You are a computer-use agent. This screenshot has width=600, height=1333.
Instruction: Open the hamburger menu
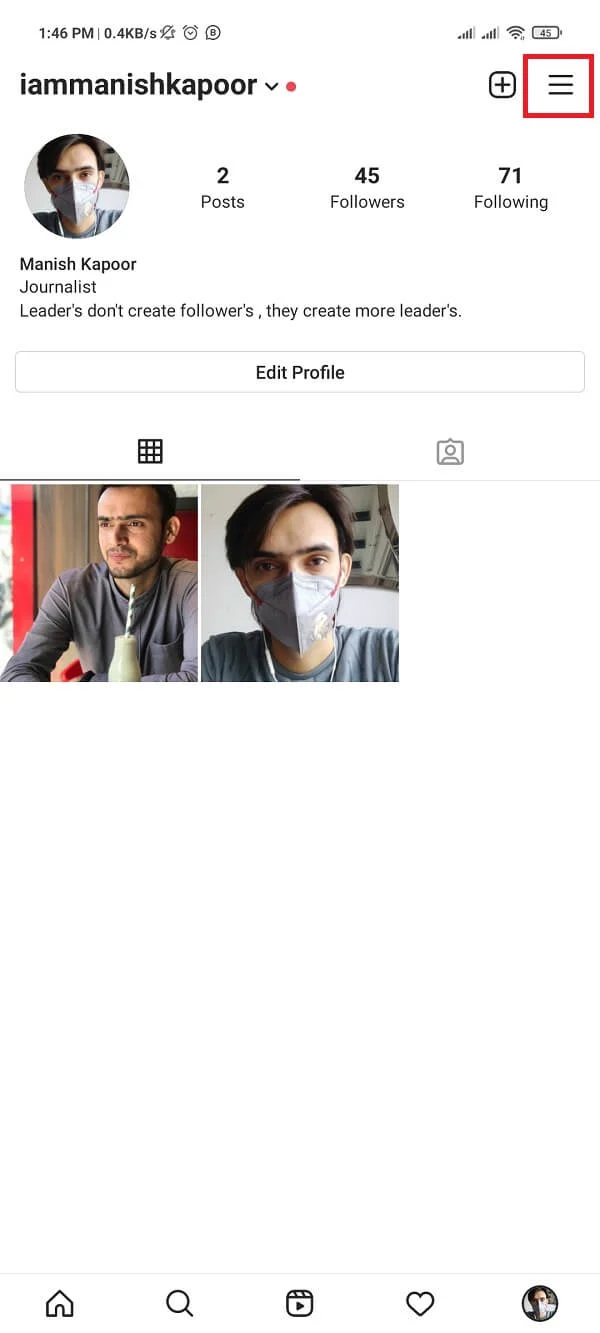pyautogui.click(x=560, y=86)
